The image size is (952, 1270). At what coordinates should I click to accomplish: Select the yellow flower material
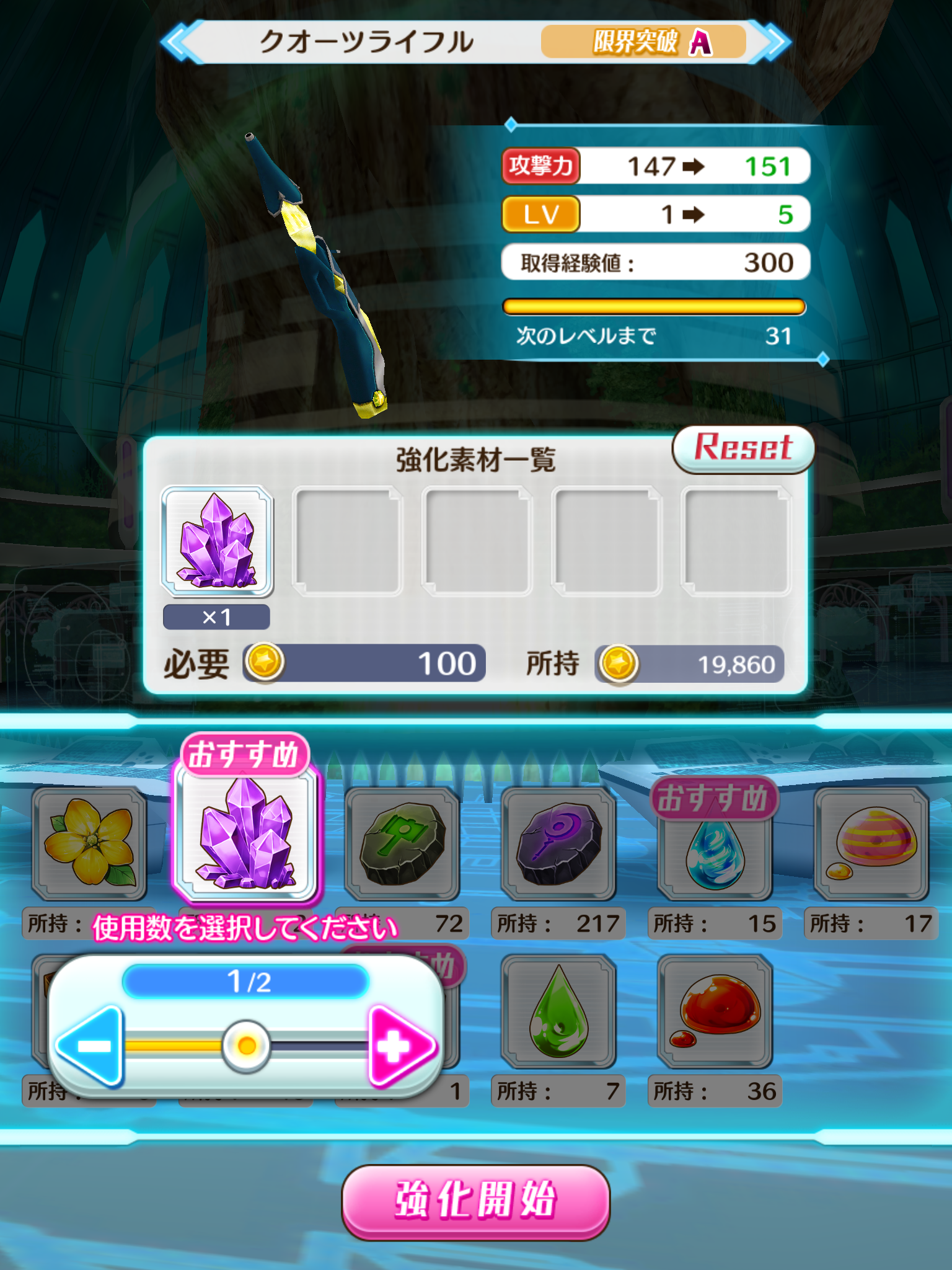(x=90, y=843)
